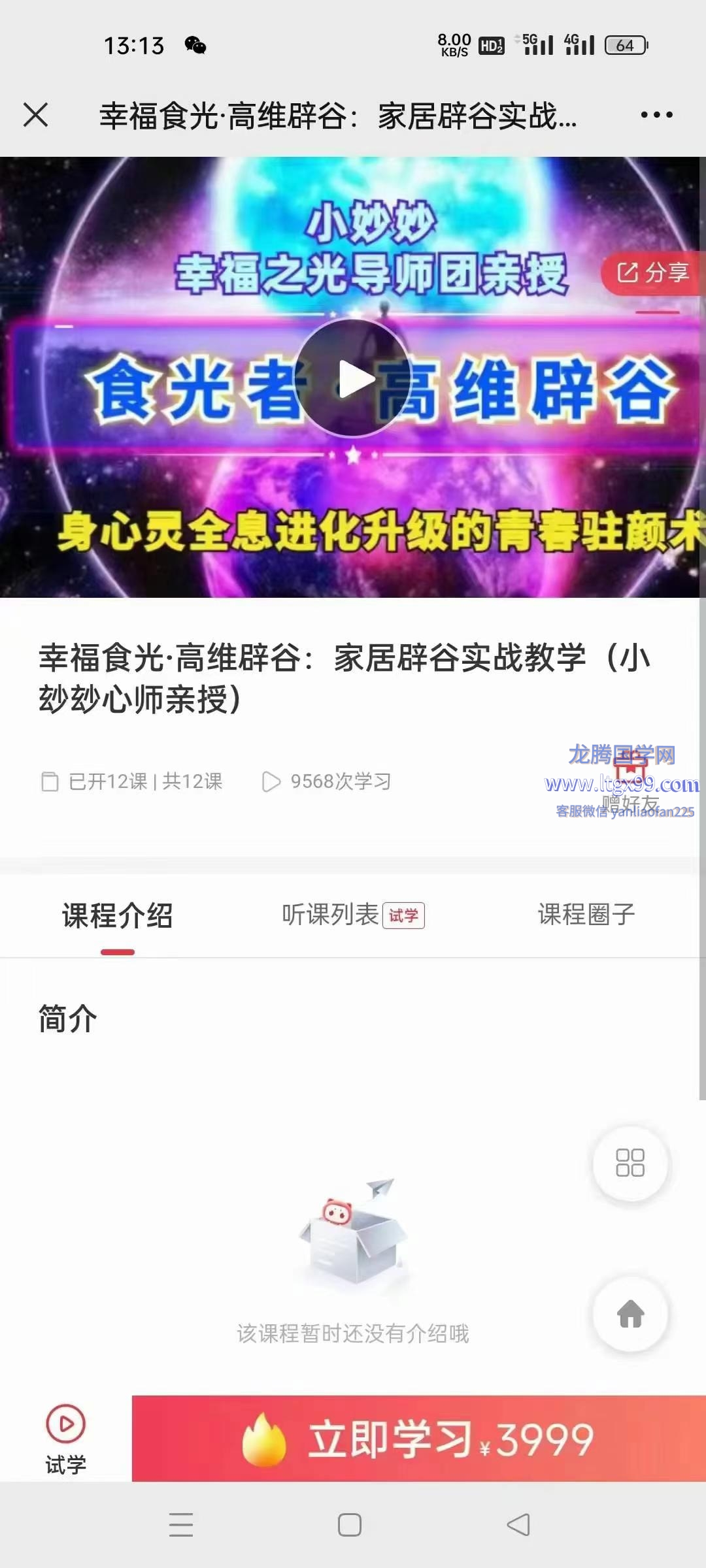
Task: Play the course intro video
Action: [x=353, y=378]
